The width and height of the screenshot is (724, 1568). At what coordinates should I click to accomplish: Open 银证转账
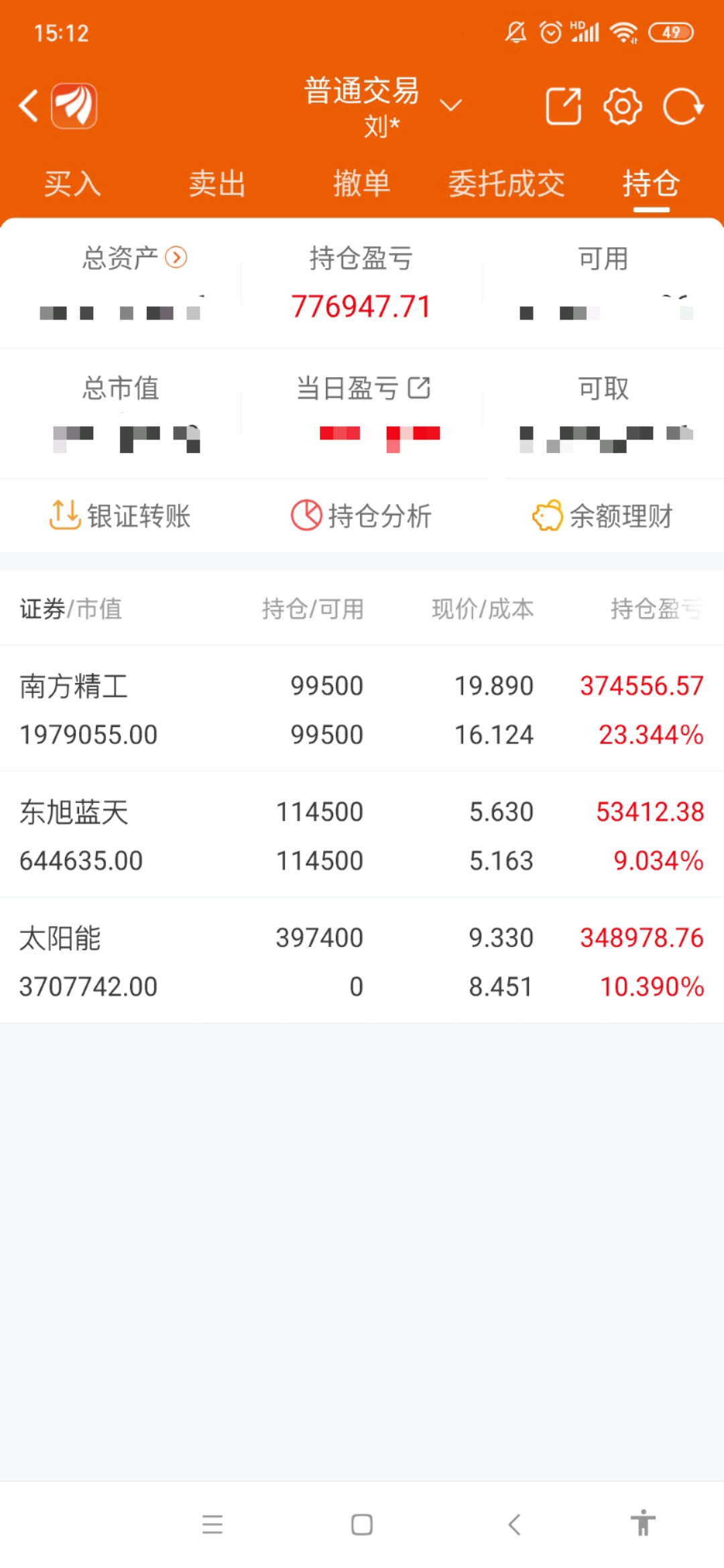point(121,516)
